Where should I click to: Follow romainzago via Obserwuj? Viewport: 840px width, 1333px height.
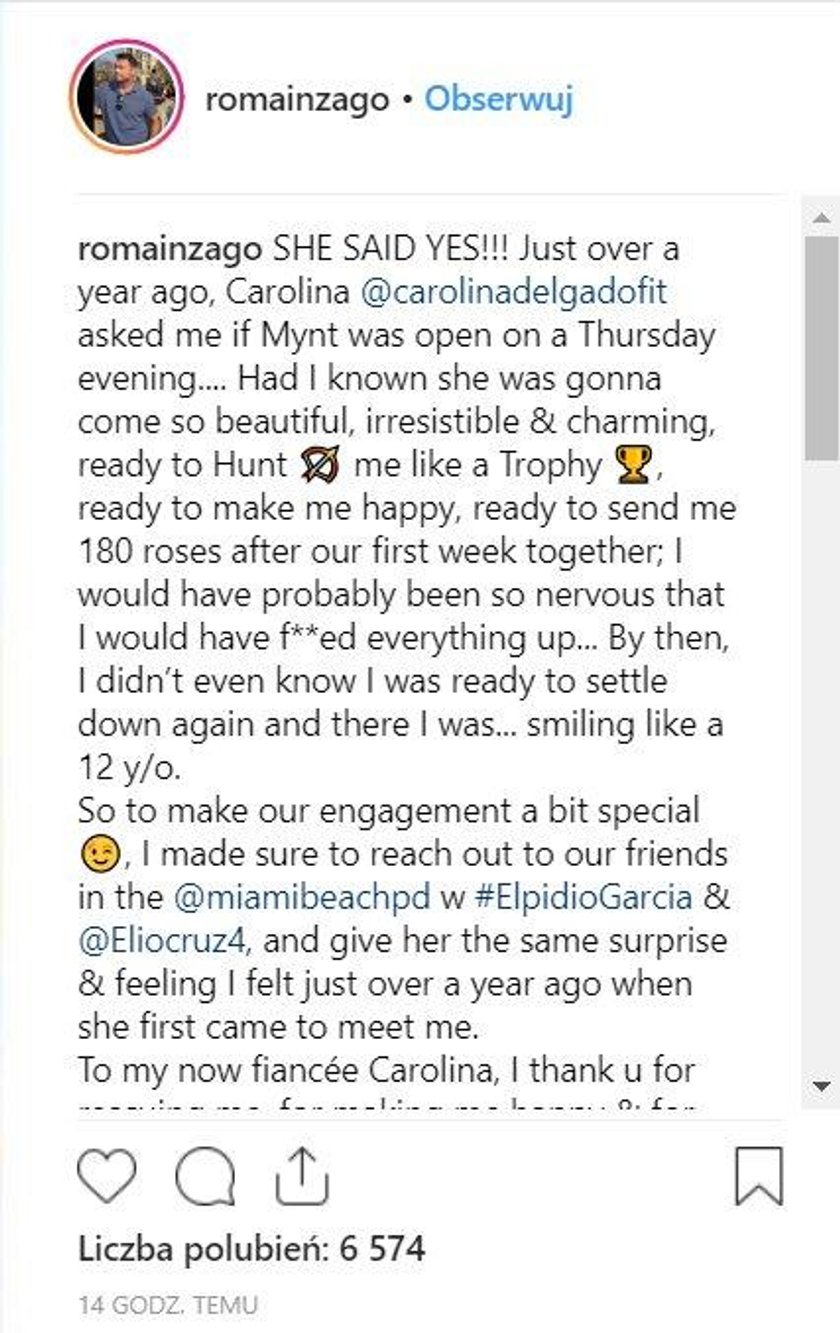499,100
